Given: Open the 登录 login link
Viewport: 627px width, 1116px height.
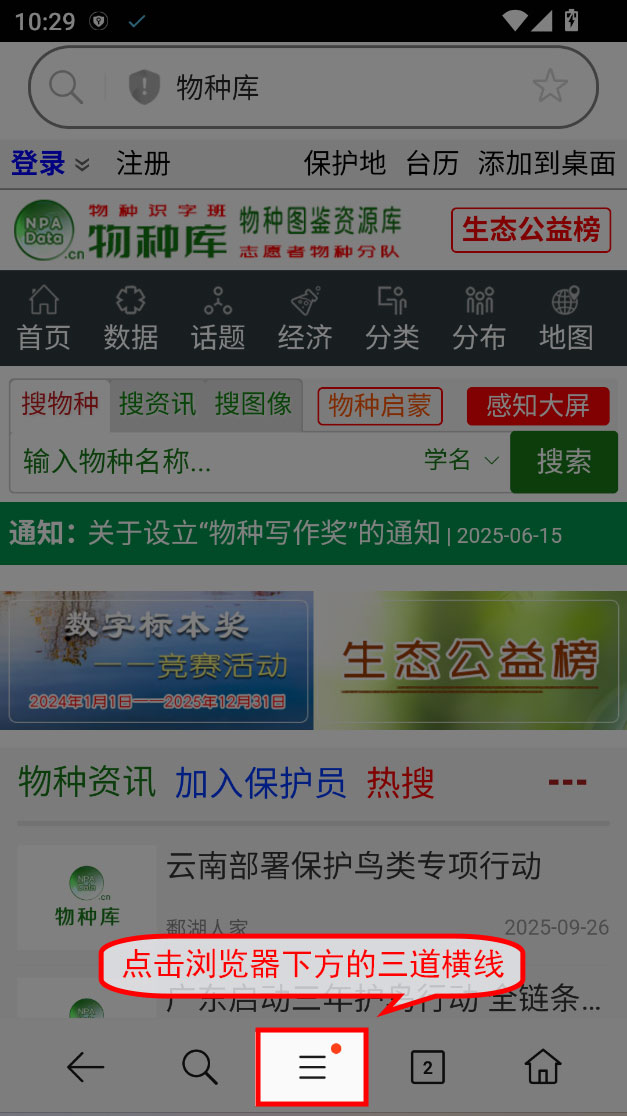Looking at the screenshot, I should [x=39, y=163].
